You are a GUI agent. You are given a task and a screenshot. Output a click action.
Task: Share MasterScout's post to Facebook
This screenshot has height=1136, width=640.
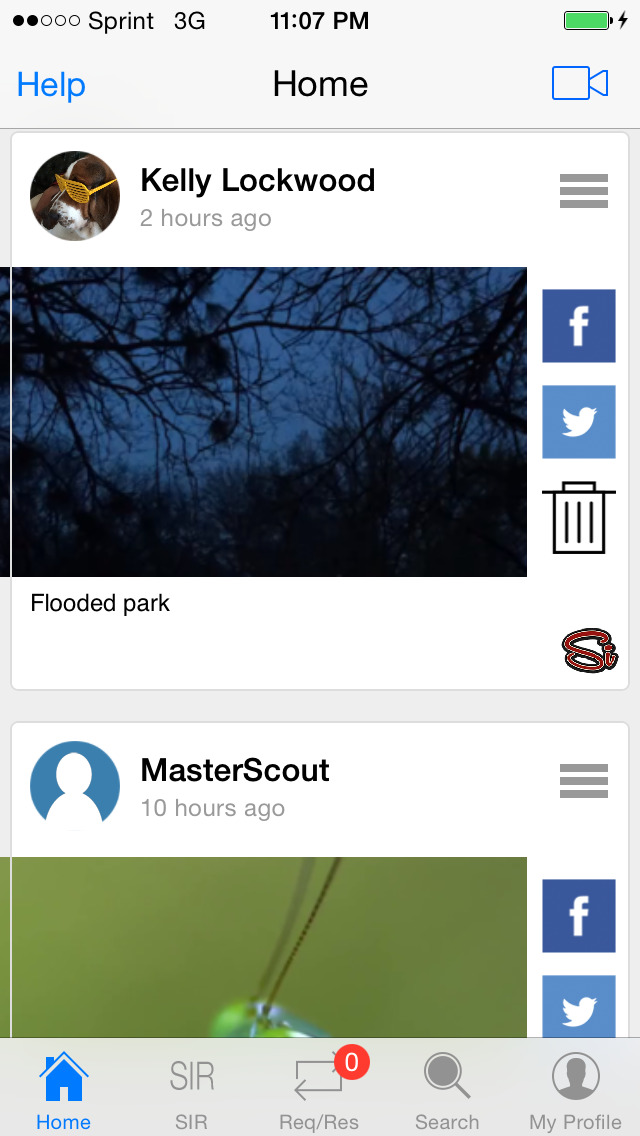click(579, 916)
